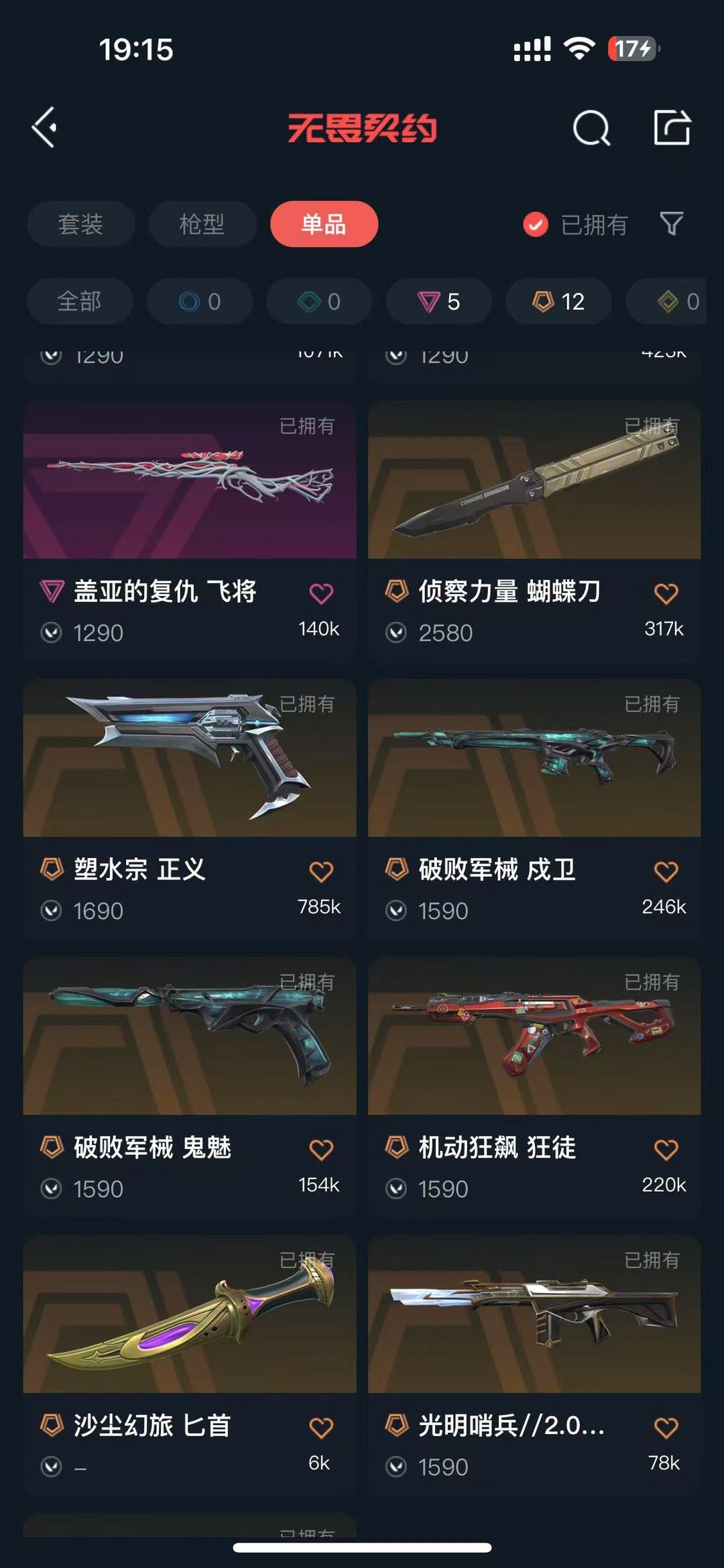Screen dimensions: 724x1568
Task: Switch to the 枪型 tab
Action: [202, 224]
